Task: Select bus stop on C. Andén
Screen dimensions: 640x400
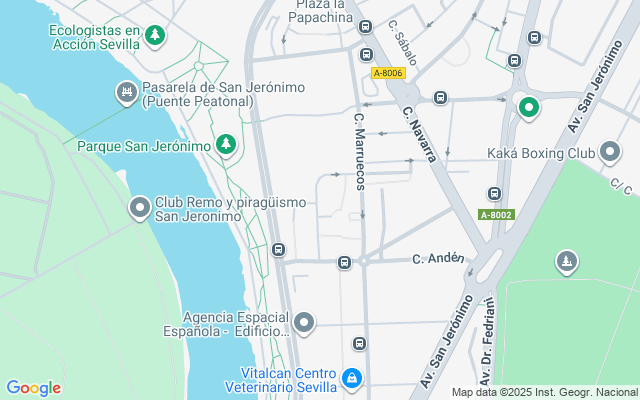Action: (344, 263)
